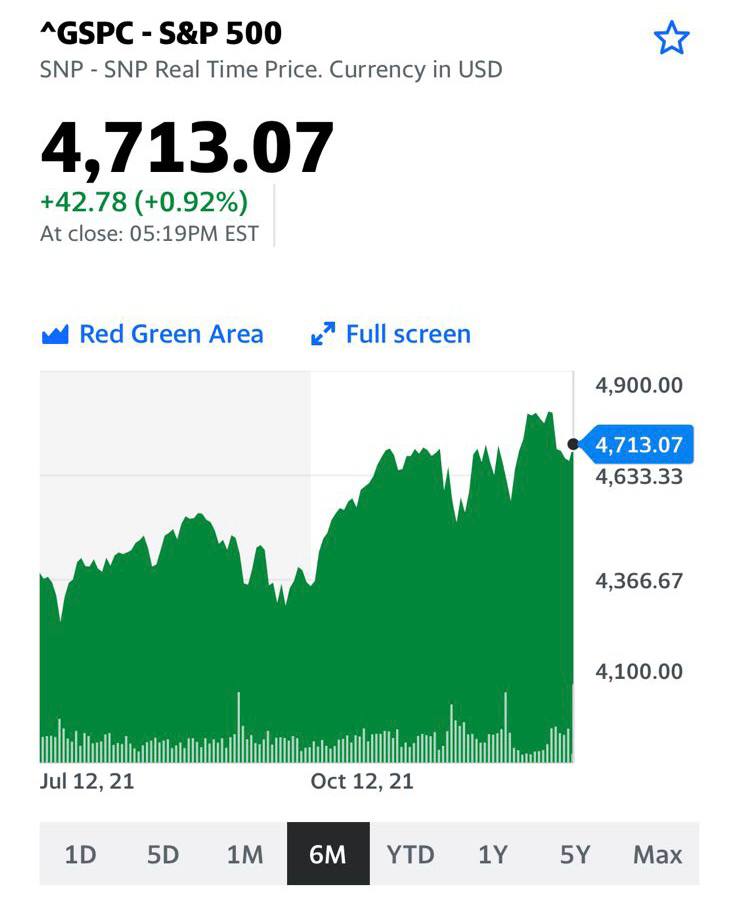Select the 6M range tab
The height and width of the screenshot is (918, 739).
327,854
